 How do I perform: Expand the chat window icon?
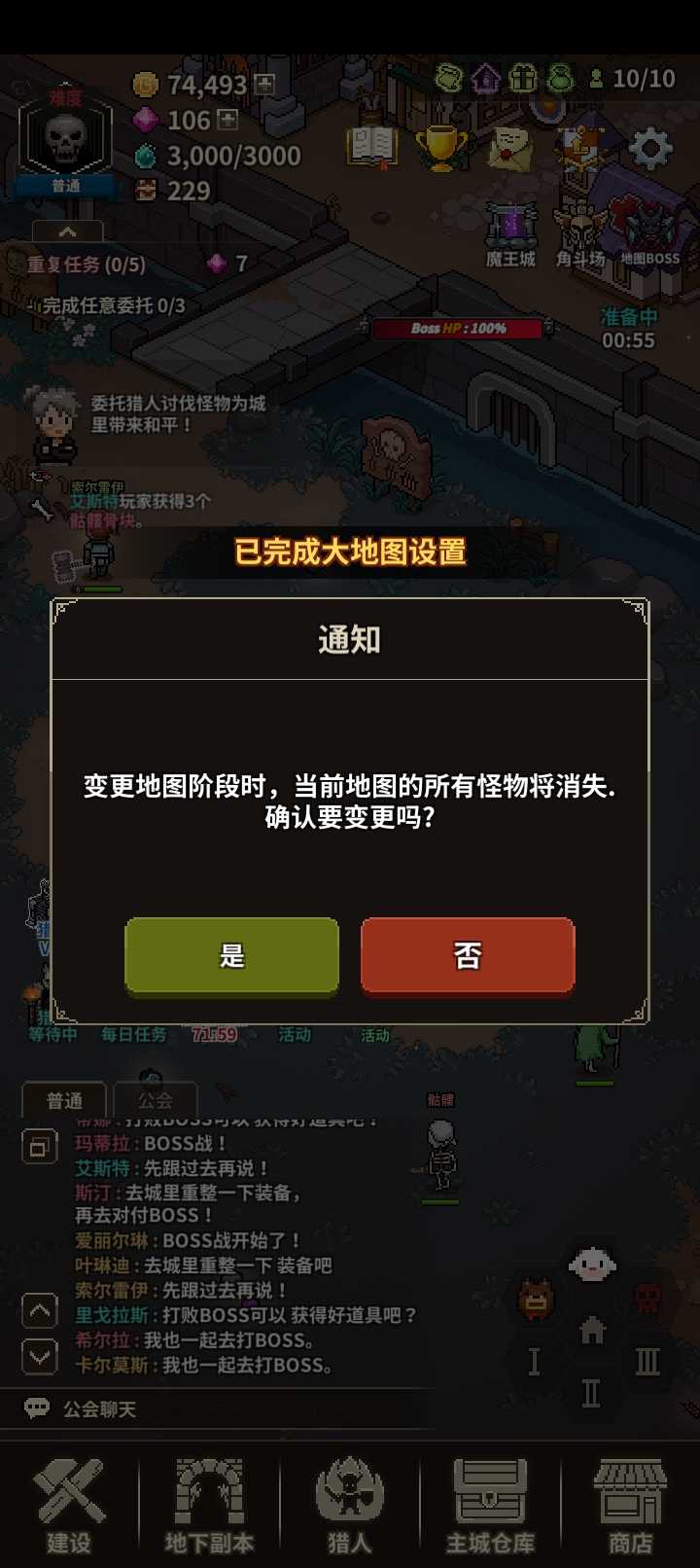(38, 1148)
